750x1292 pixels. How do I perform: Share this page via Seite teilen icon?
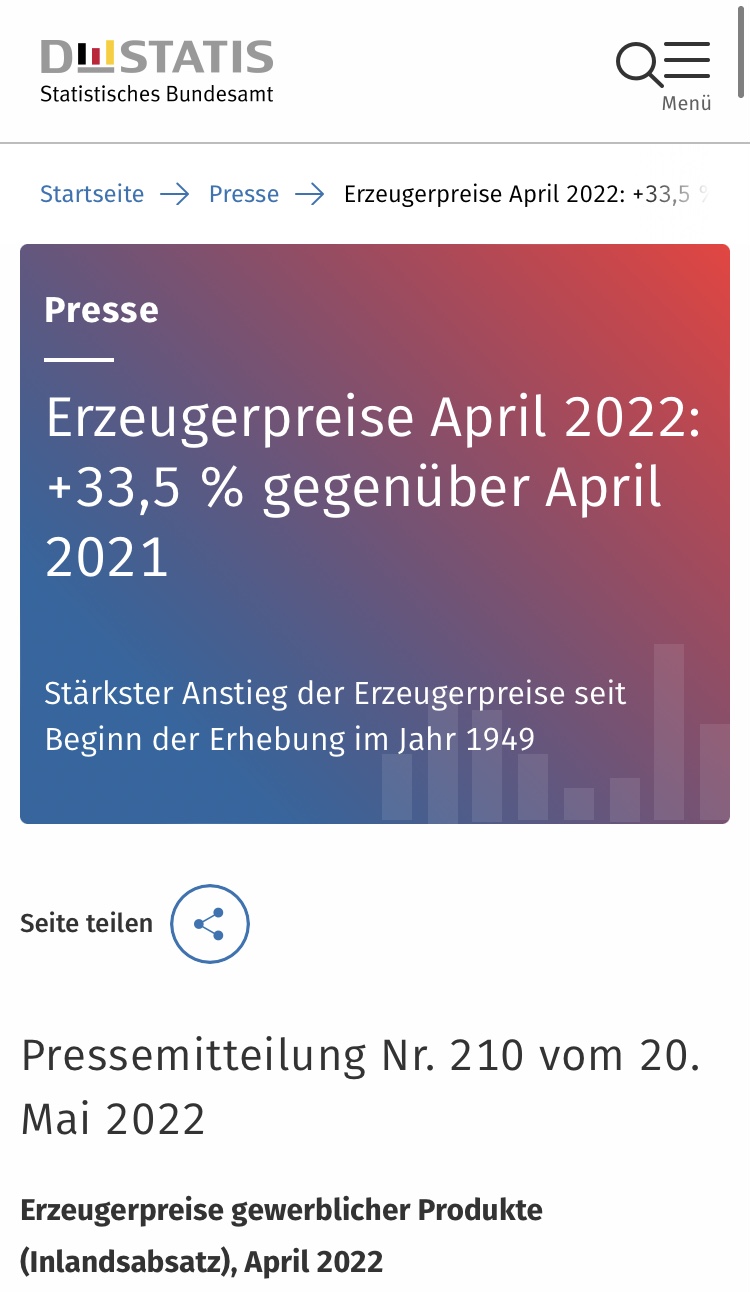[210, 924]
